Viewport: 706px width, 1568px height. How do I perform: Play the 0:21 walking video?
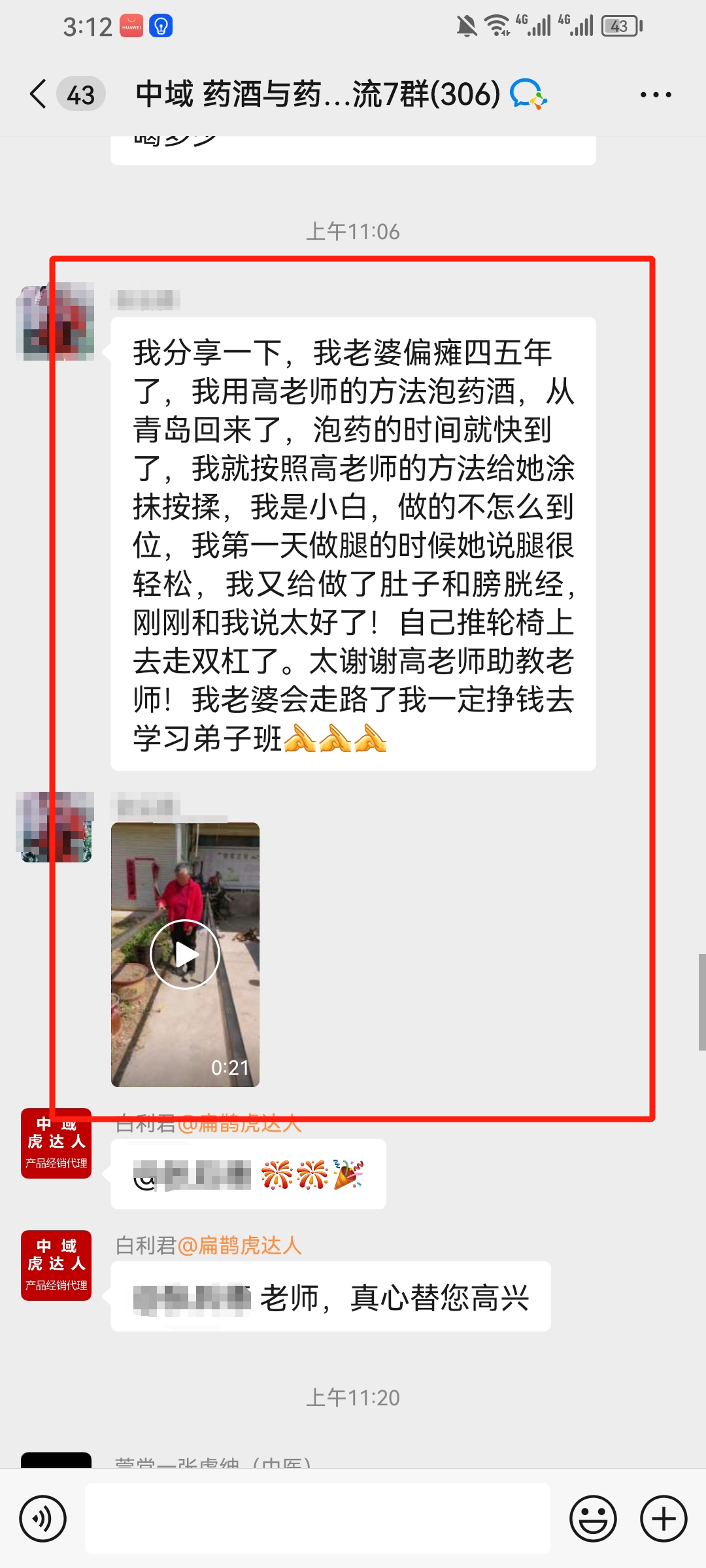point(186,953)
